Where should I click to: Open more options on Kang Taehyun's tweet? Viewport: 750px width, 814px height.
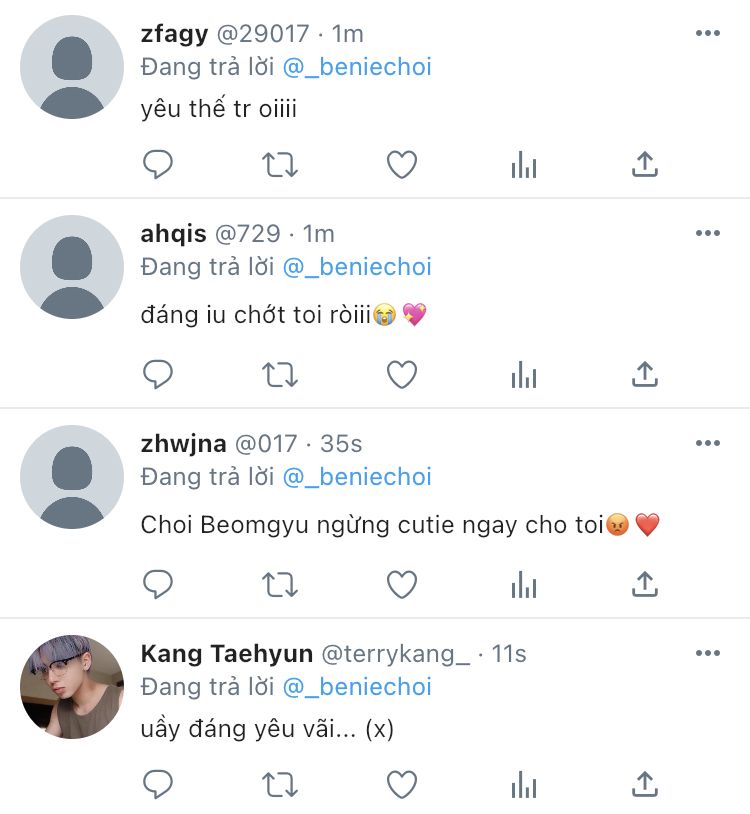[x=707, y=653]
